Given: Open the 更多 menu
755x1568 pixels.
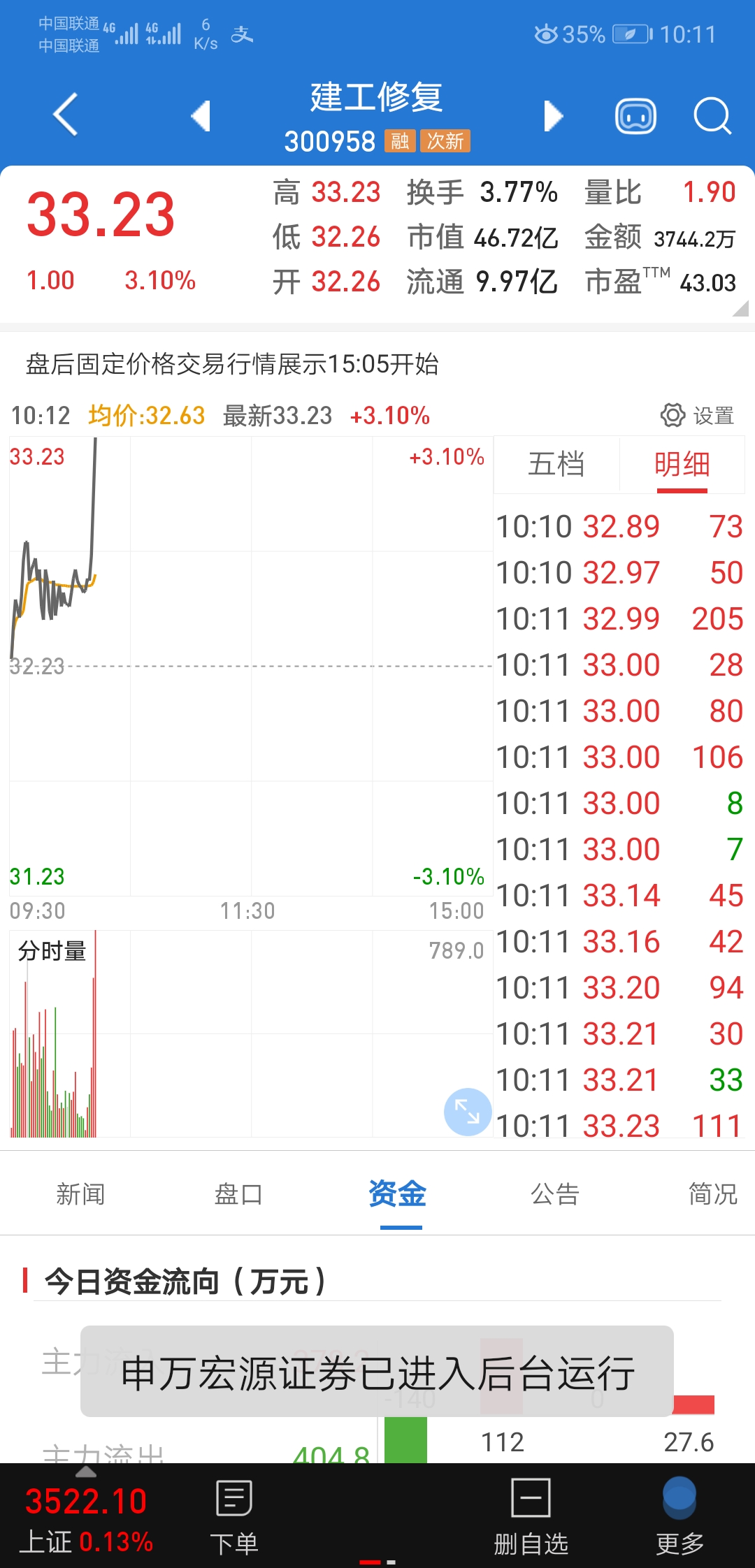Looking at the screenshot, I should (x=679, y=1516).
